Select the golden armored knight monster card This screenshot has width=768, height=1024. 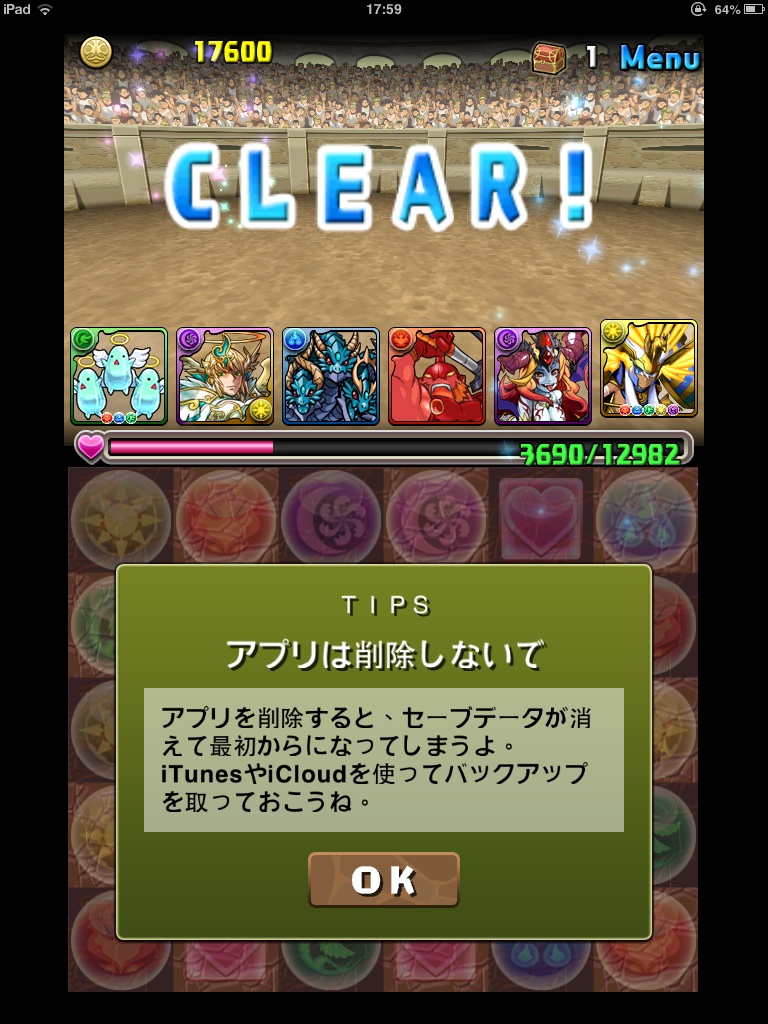(x=648, y=369)
